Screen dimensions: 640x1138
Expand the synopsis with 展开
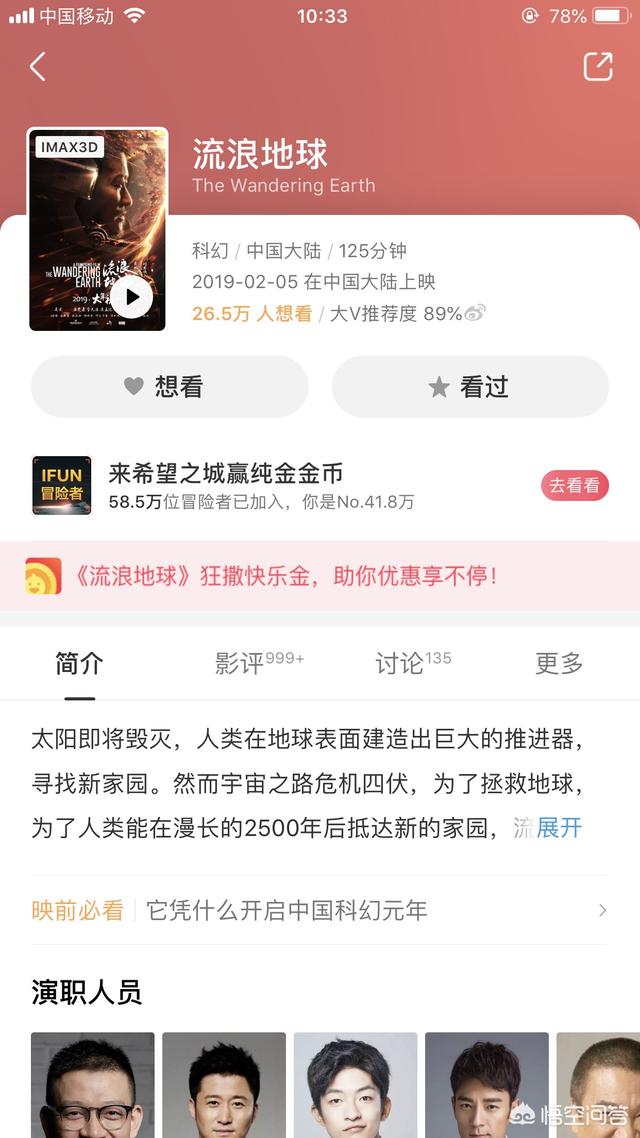coord(559,828)
